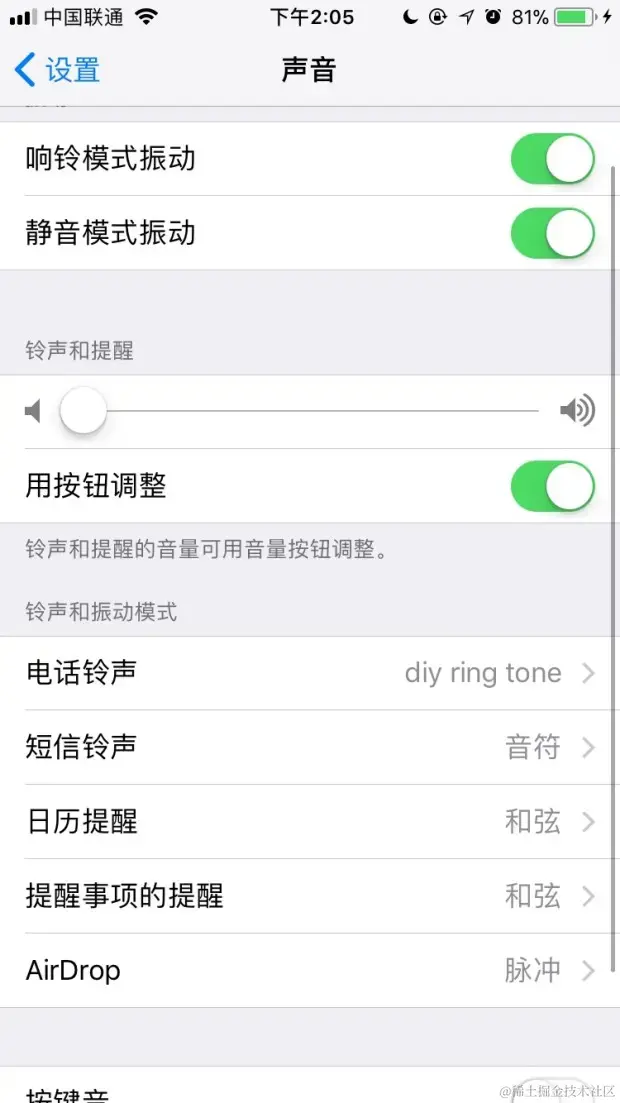Image resolution: width=620 pixels, height=1103 pixels.
Task: Disable 静音模式振动 switch
Action: point(552,233)
